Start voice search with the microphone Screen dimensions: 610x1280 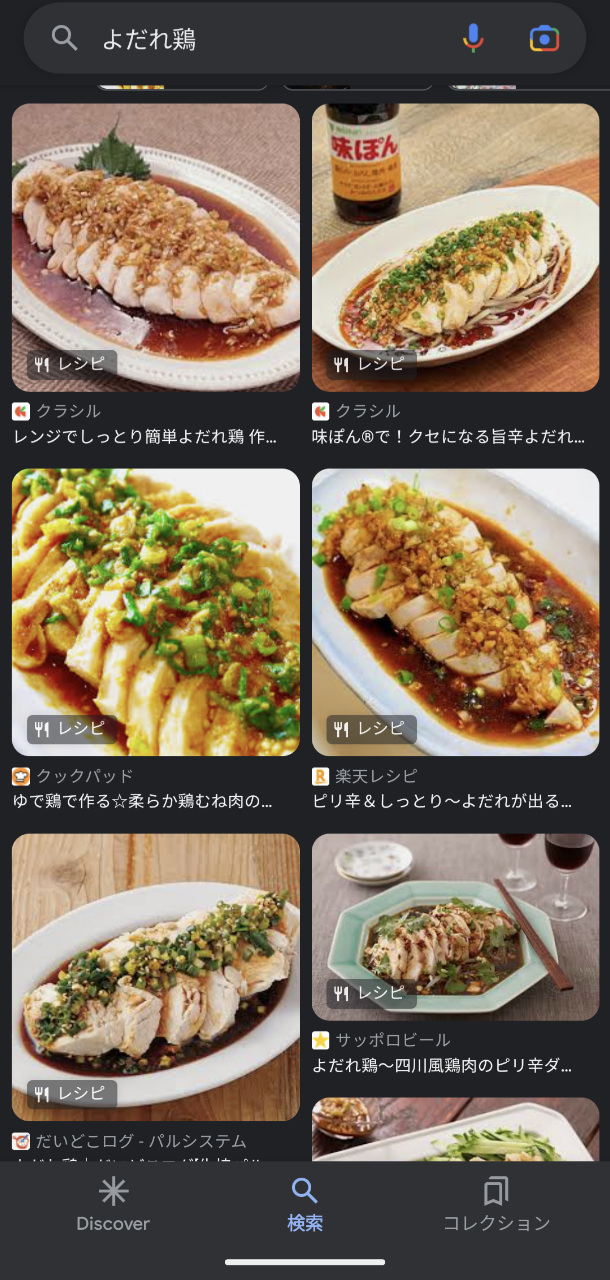point(473,39)
